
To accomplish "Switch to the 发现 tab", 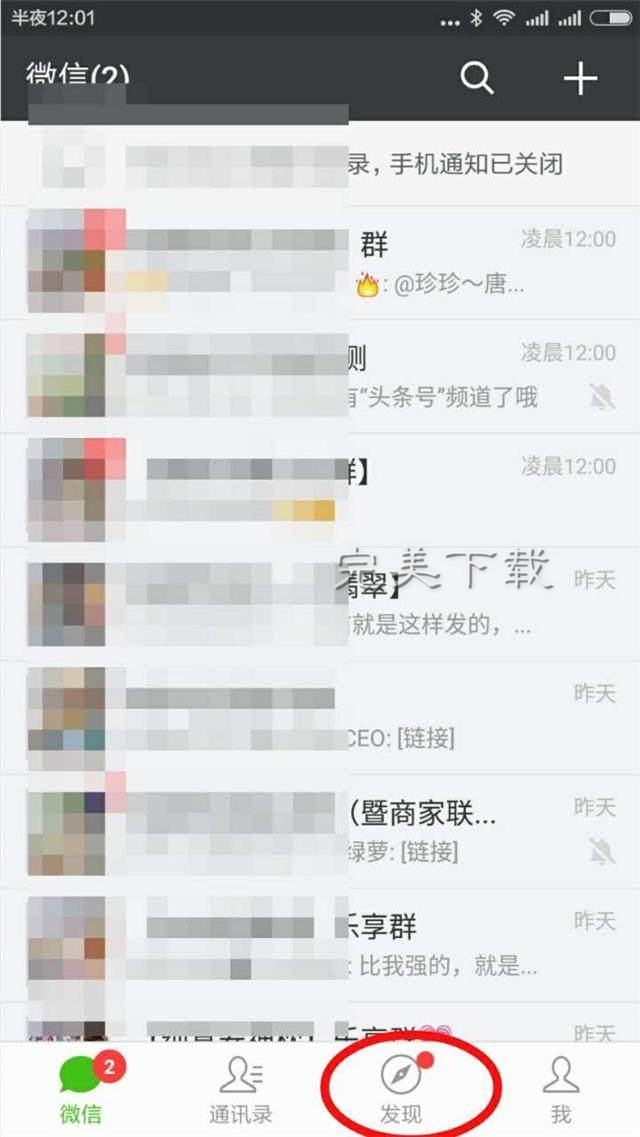I will (x=401, y=1090).
